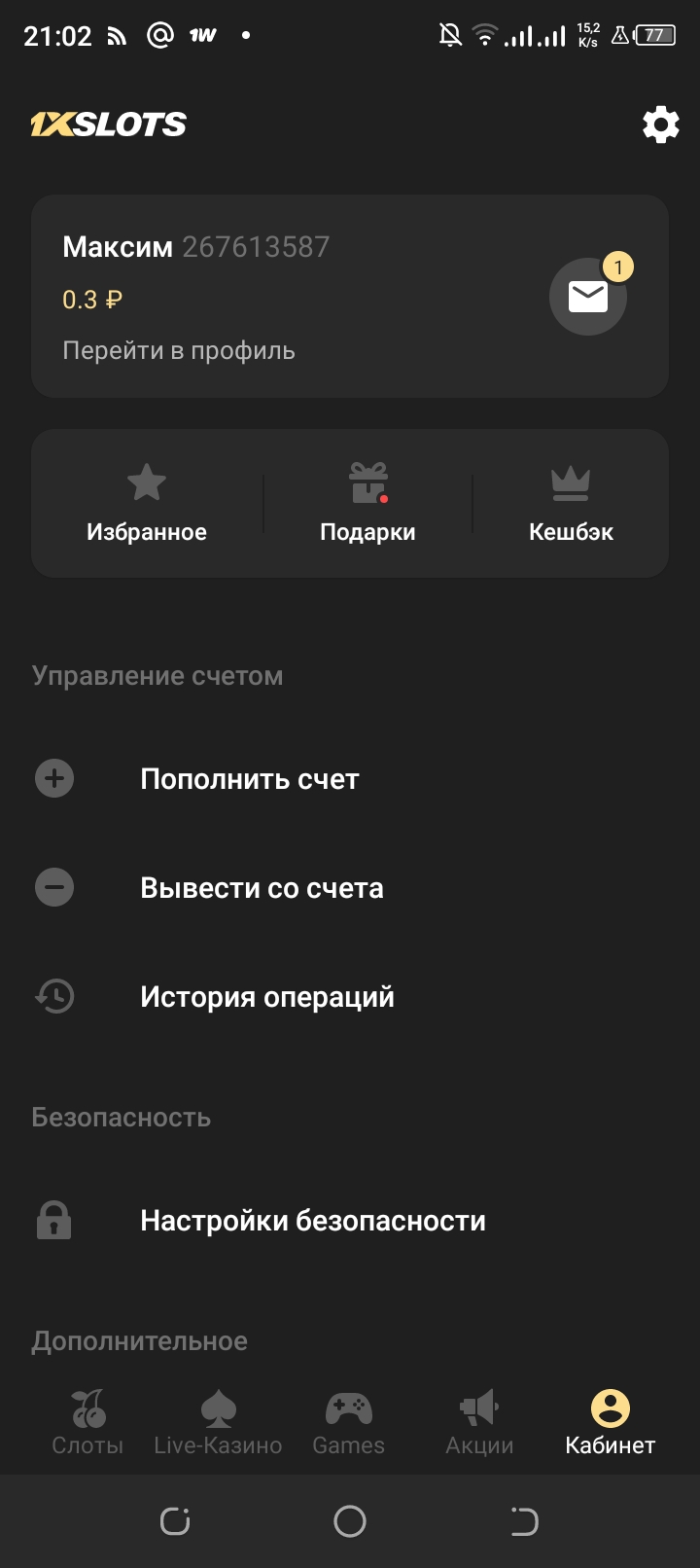
Task: Tap Перейти в профиль link
Action: tap(179, 350)
